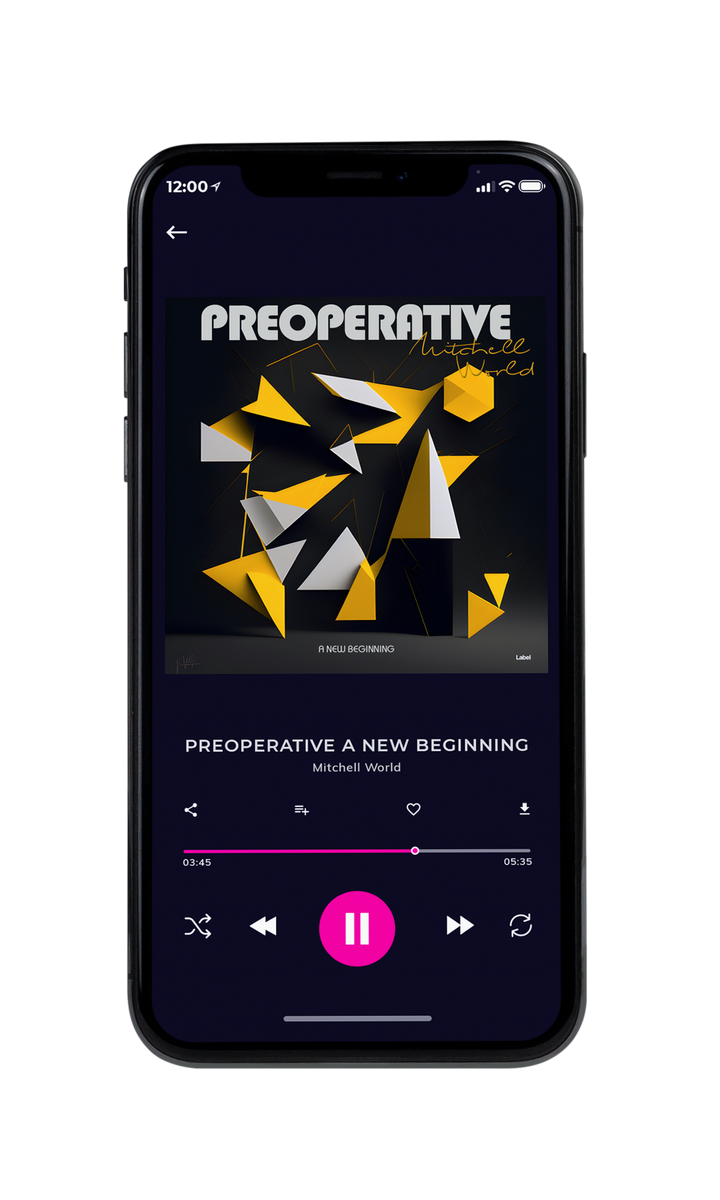720x1200 pixels.
Task: Enable shuffle playback
Action: coord(198,927)
